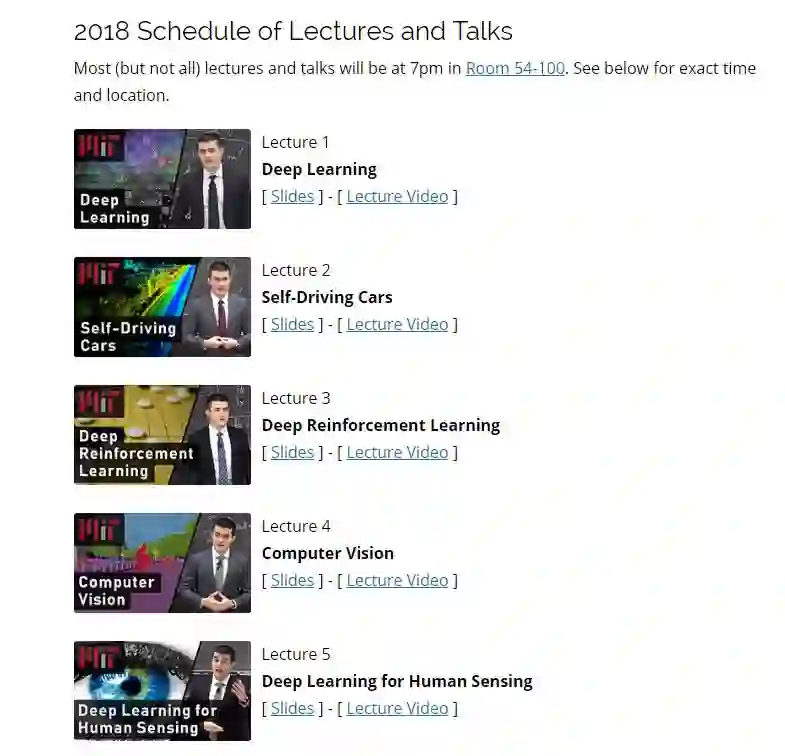Tap the Self-Driving Cars thumbnail
This screenshot has height=756, width=785.
point(162,307)
